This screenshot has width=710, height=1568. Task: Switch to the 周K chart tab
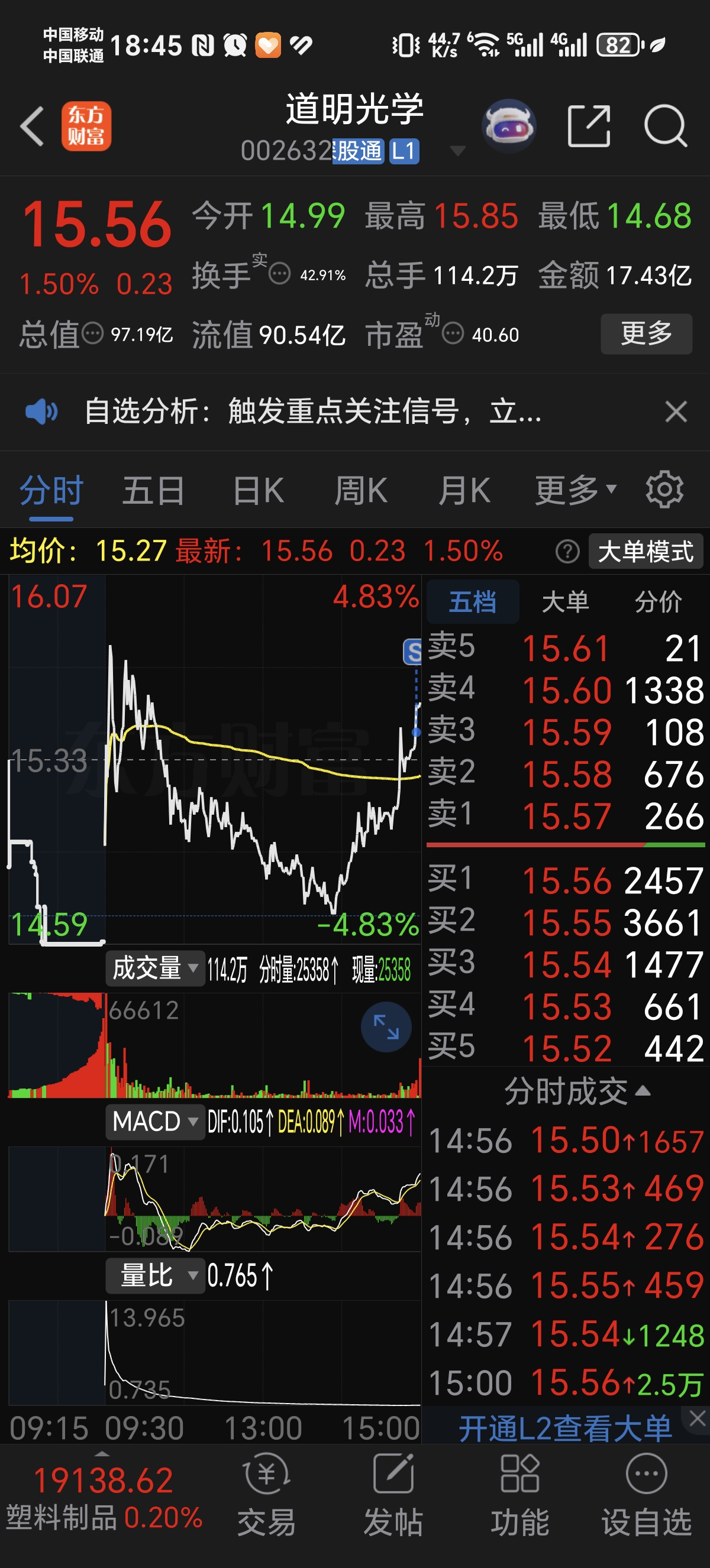361,491
